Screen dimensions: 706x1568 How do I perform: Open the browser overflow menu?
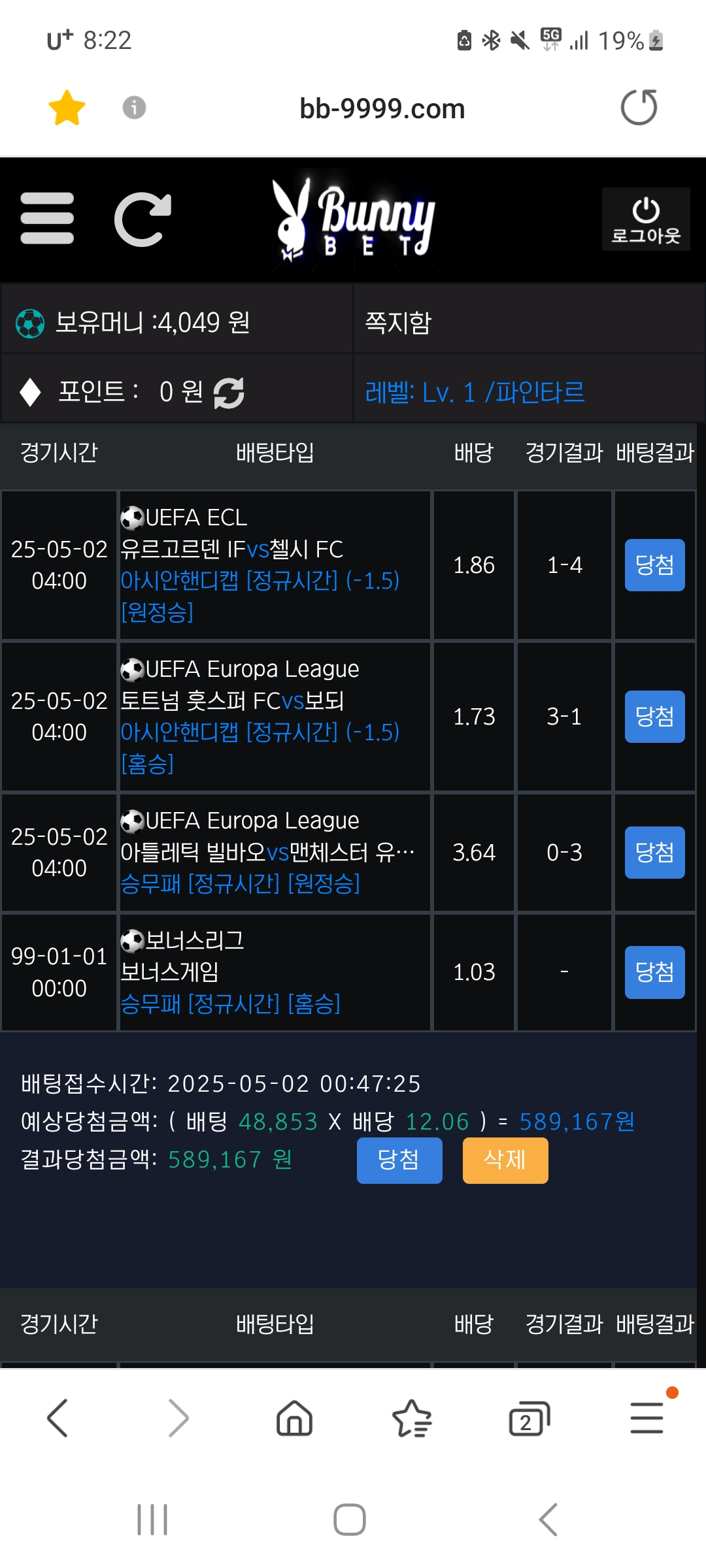pos(647,1418)
